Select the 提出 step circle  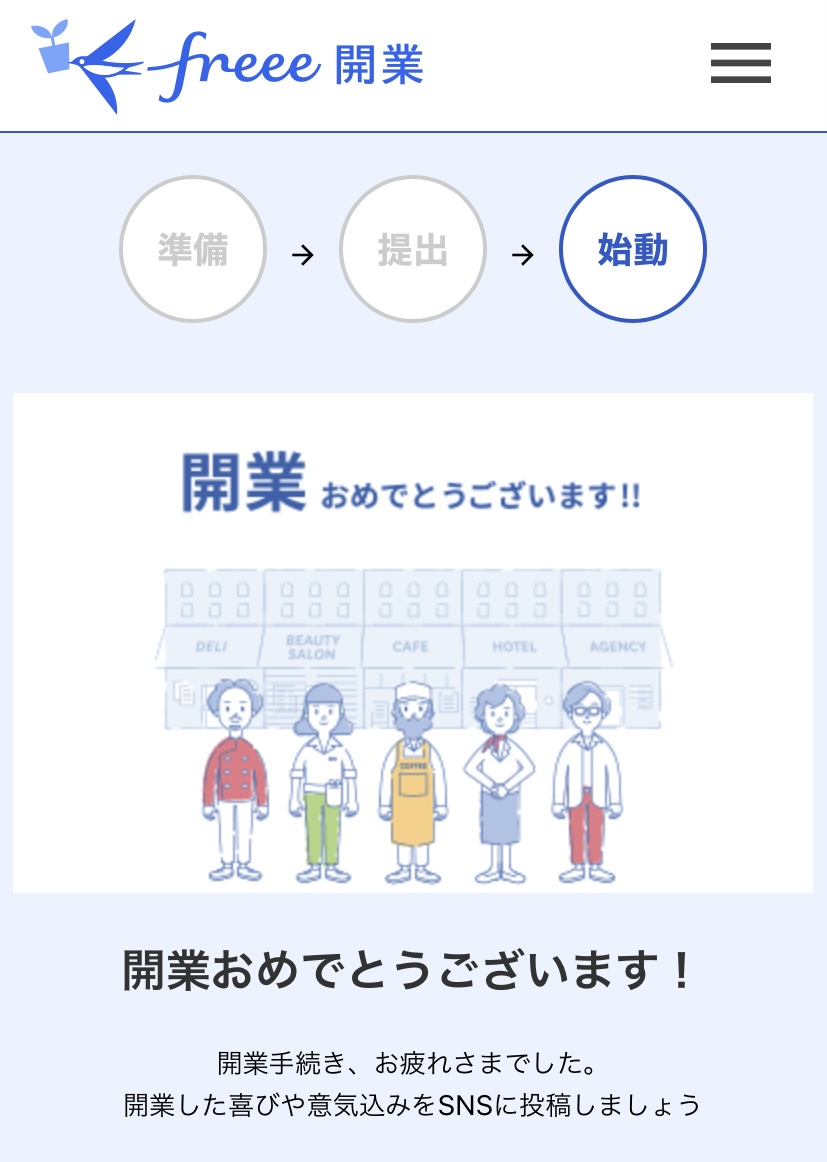pyautogui.click(x=412, y=249)
